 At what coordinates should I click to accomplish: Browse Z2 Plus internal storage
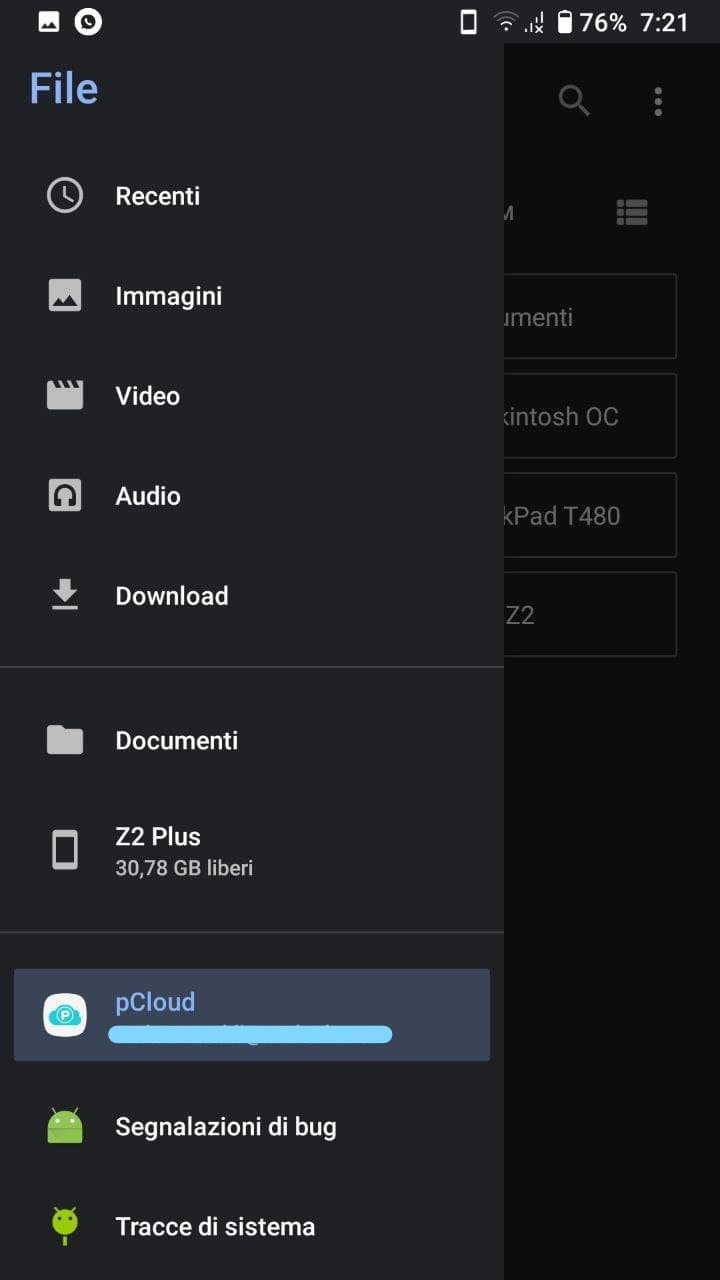(158, 850)
